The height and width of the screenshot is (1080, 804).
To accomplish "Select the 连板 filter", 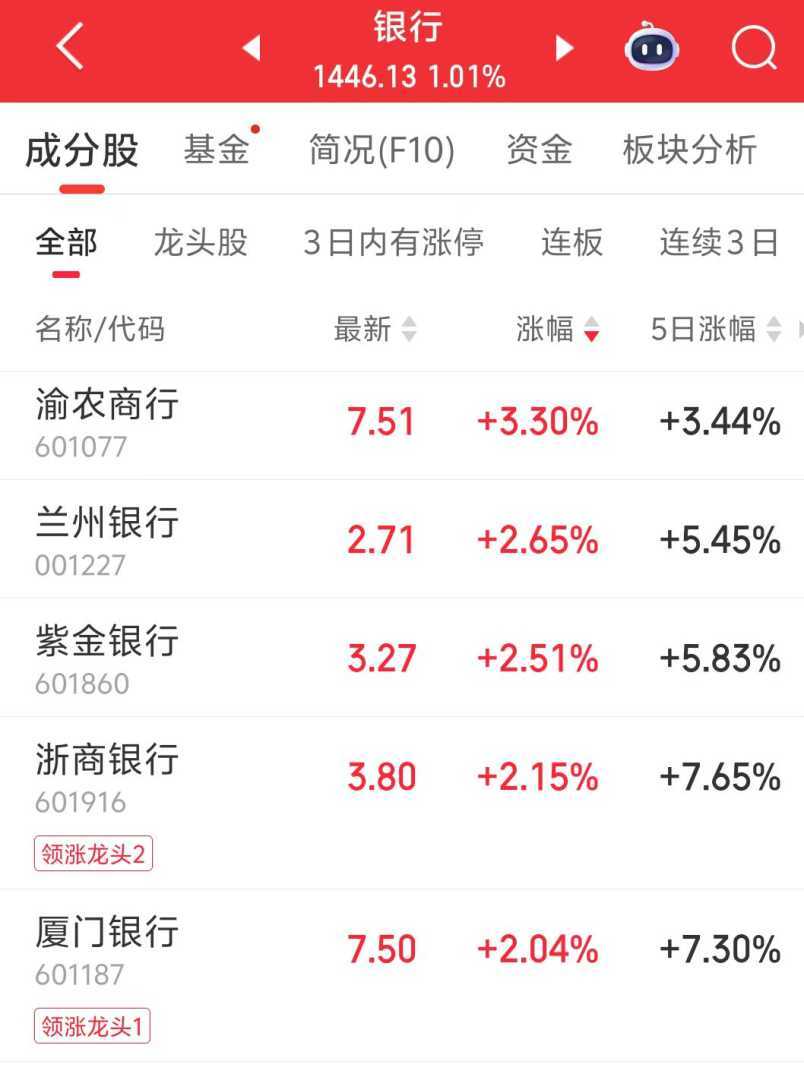I will pyautogui.click(x=572, y=242).
